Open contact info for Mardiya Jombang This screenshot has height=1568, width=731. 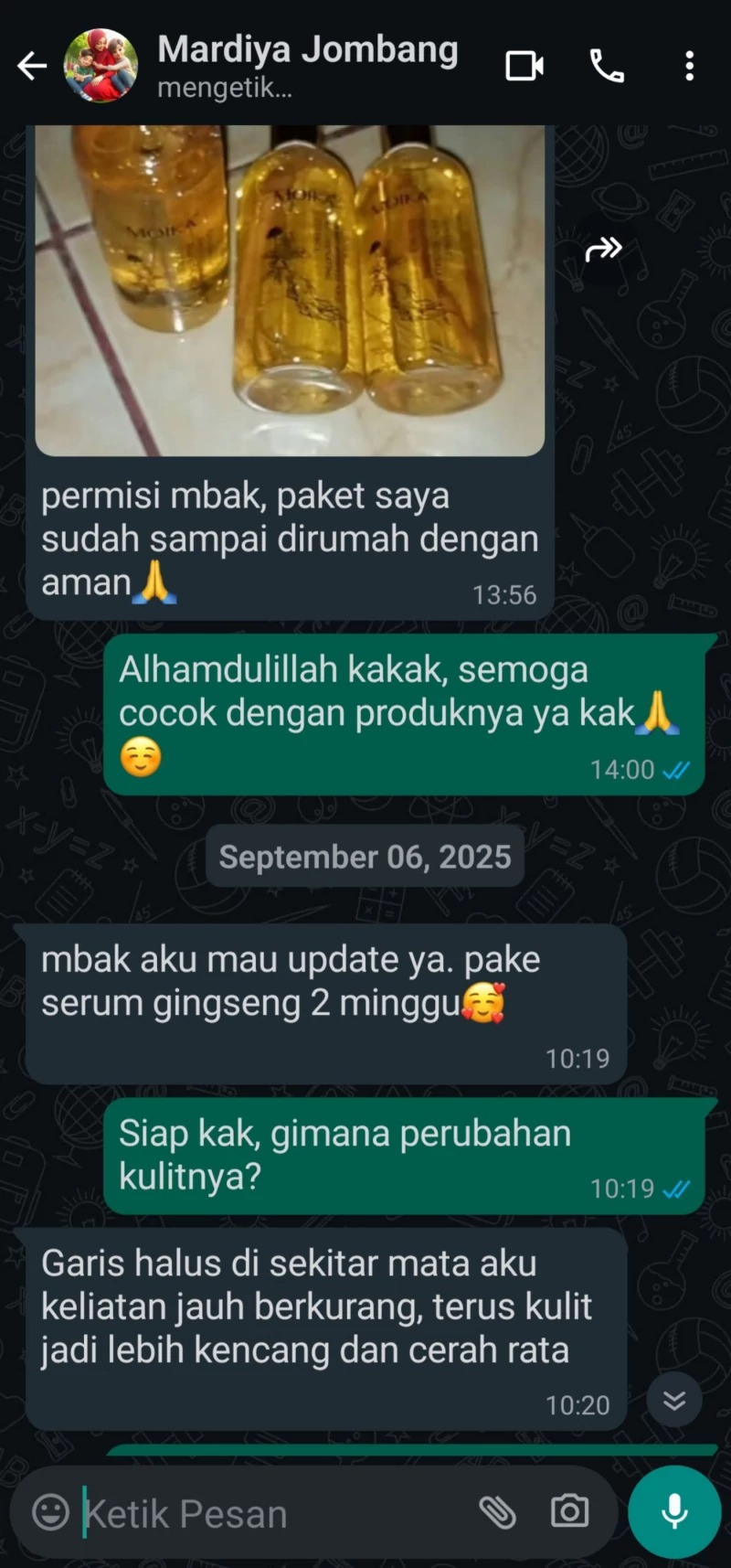point(307,66)
